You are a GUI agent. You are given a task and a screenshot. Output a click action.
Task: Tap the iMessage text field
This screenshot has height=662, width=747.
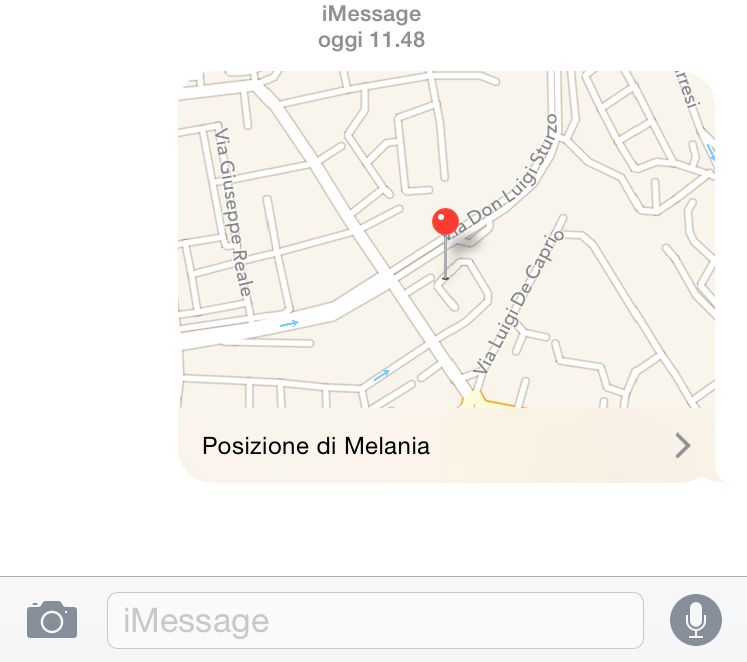click(375, 621)
